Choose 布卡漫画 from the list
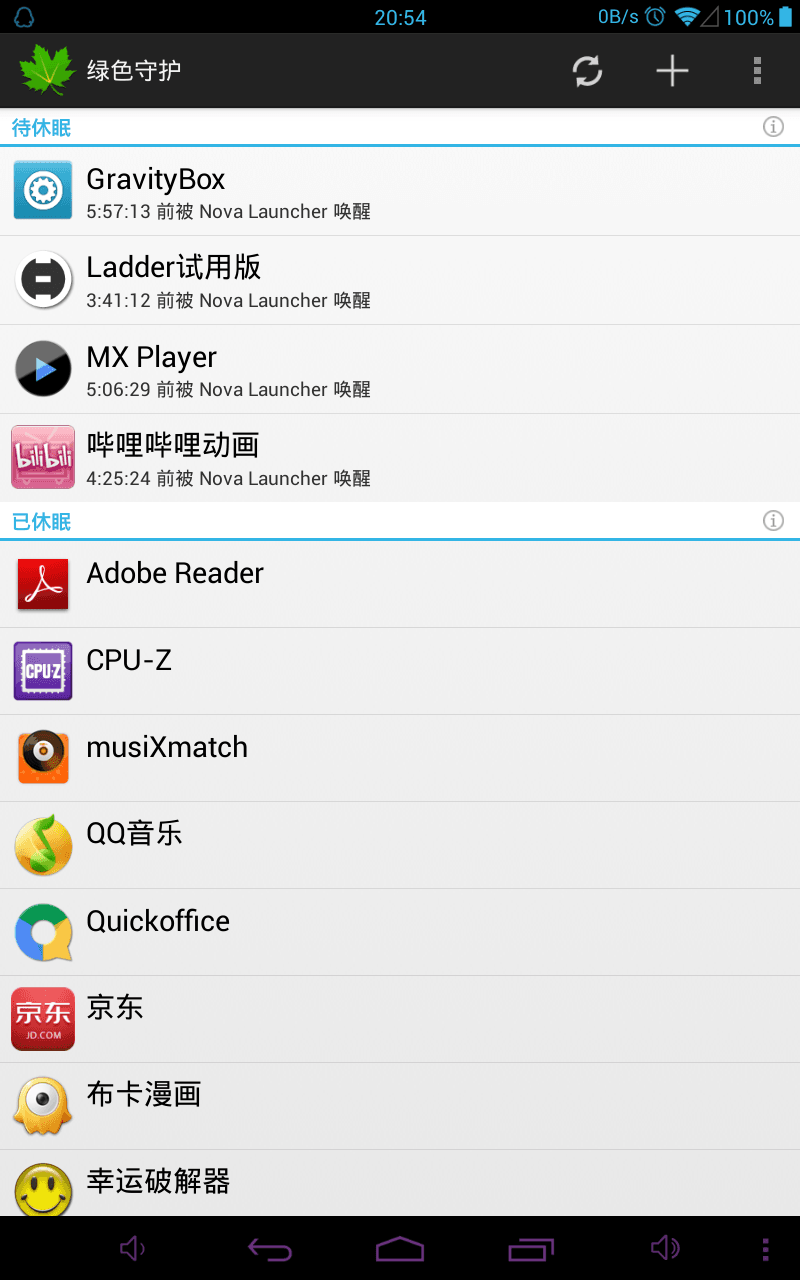This screenshot has height=1280, width=800. point(400,1106)
